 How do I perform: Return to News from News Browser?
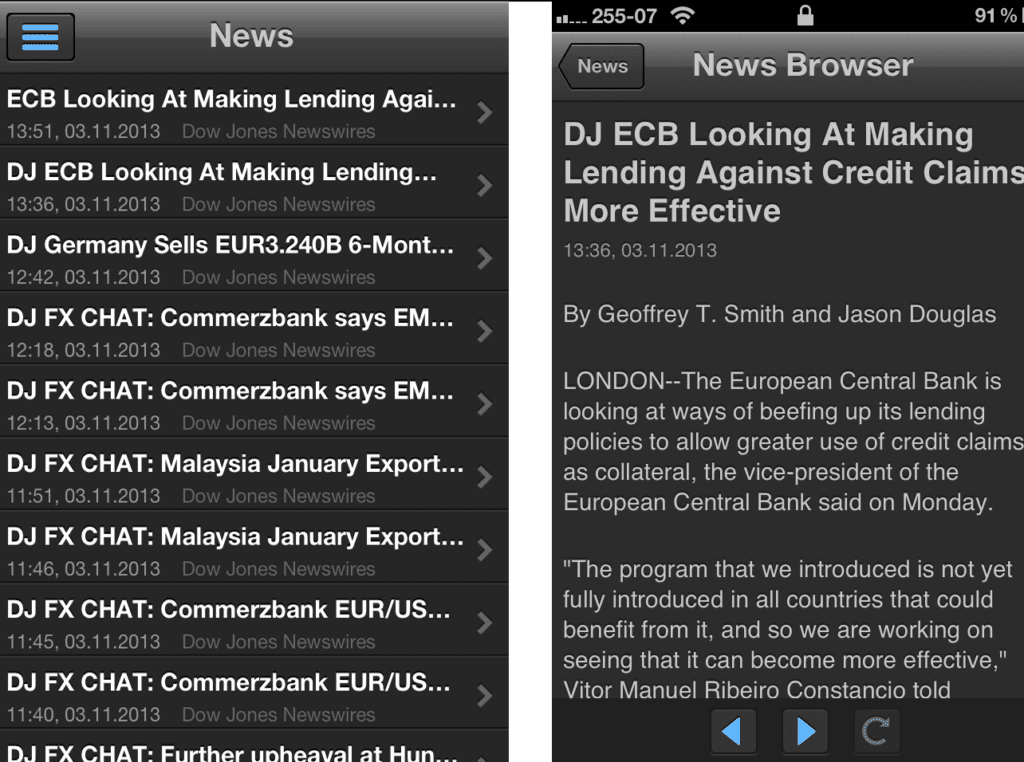pos(601,66)
